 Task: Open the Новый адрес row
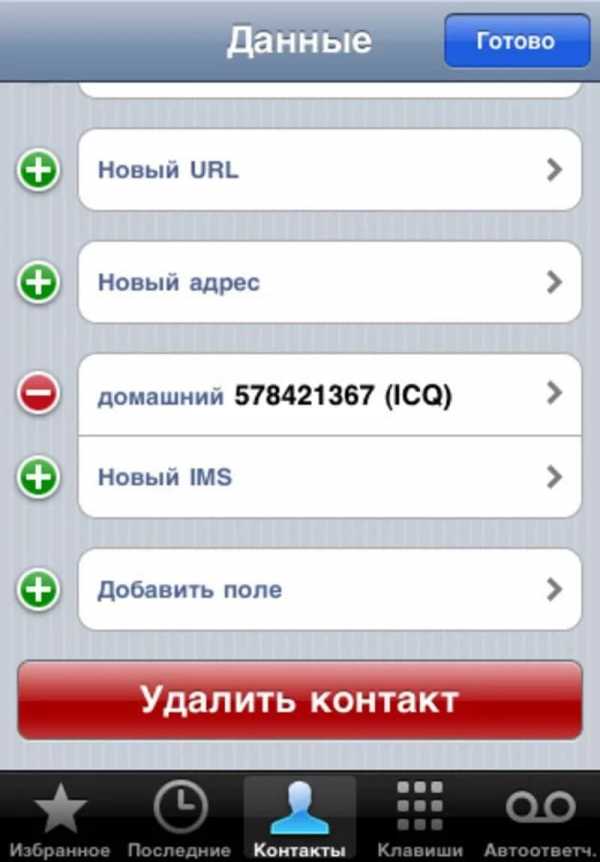(x=329, y=283)
